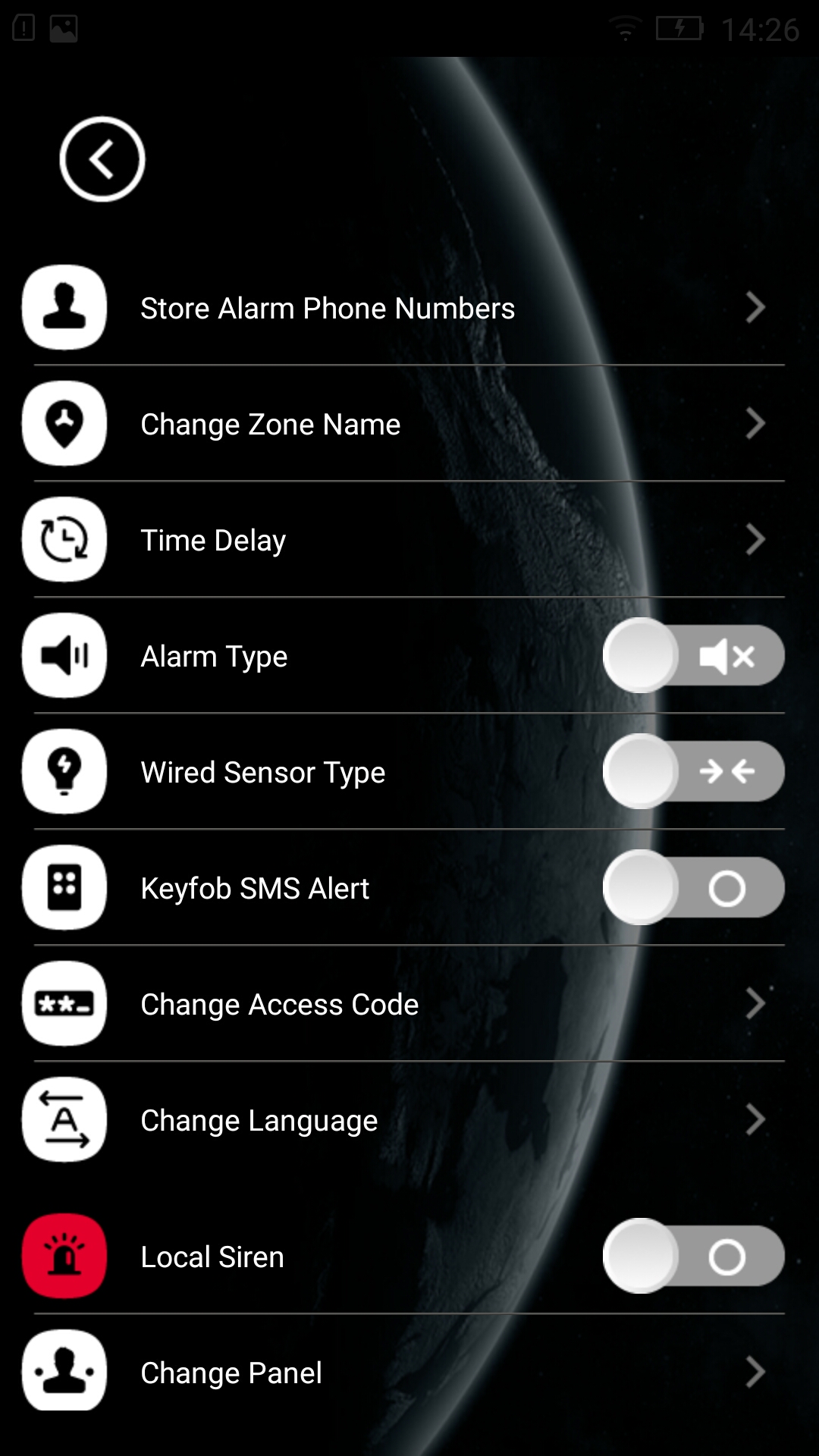Turn on Local Siren
The width and height of the screenshot is (819, 1456).
(x=693, y=1257)
